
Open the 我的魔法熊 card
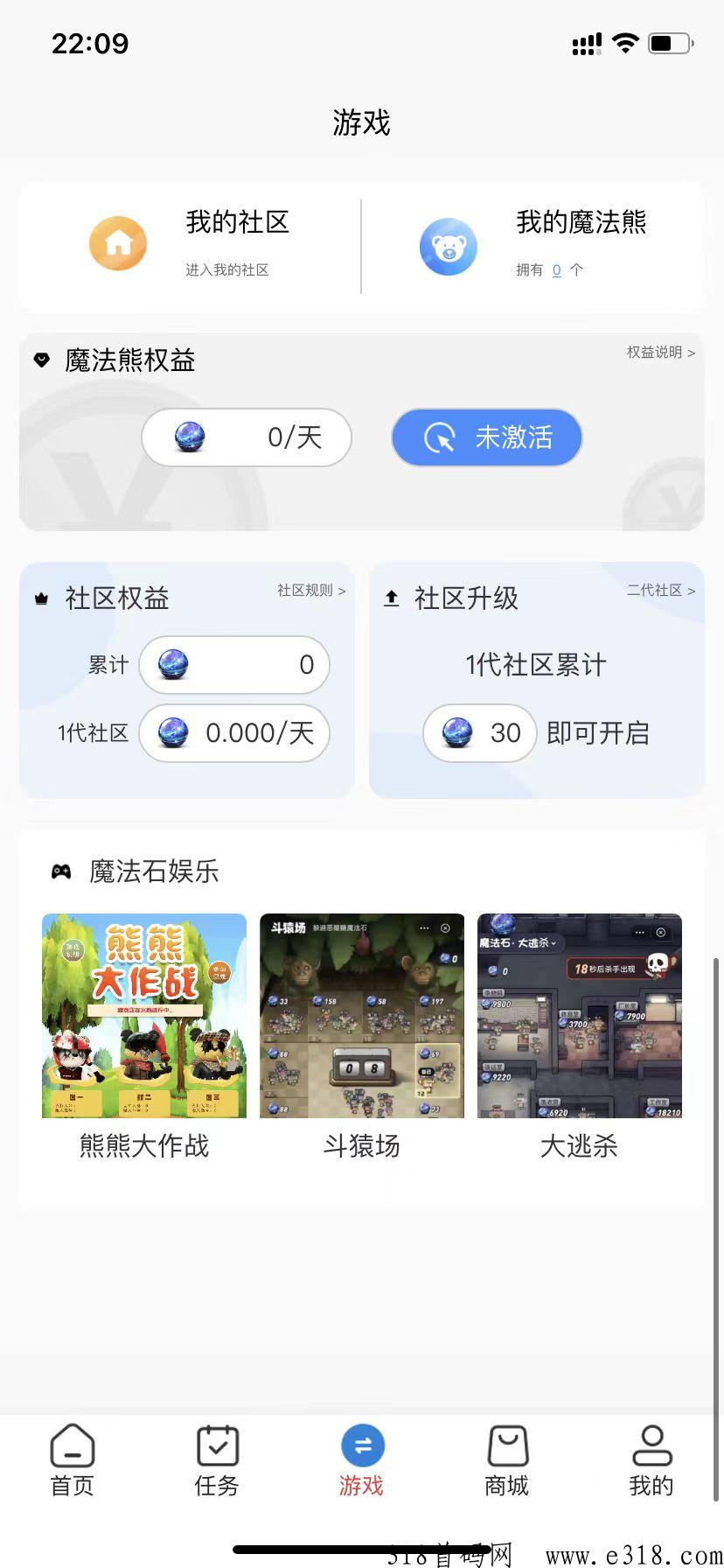533,245
